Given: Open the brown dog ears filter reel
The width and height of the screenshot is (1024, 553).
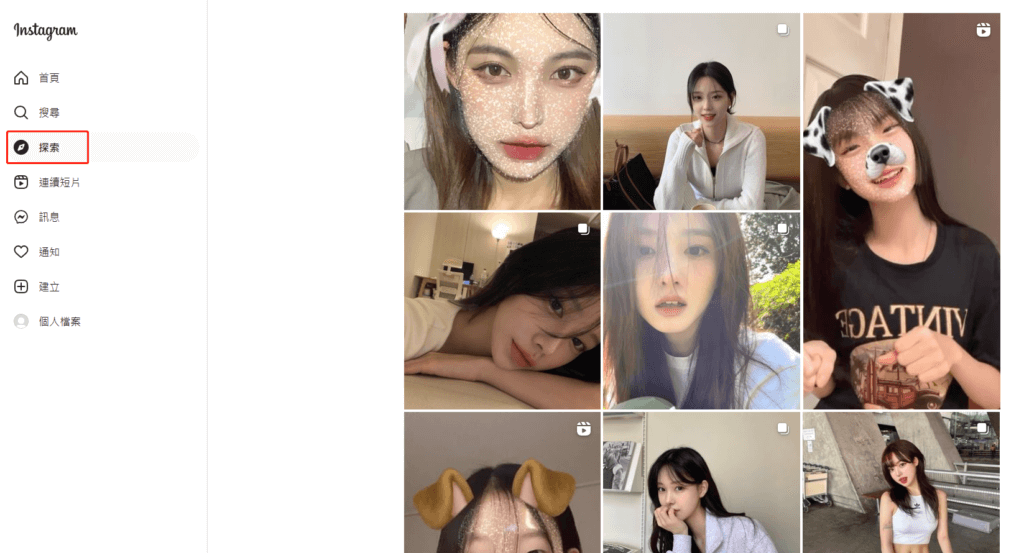Looking at the screenshot, I should coord(502,483).
